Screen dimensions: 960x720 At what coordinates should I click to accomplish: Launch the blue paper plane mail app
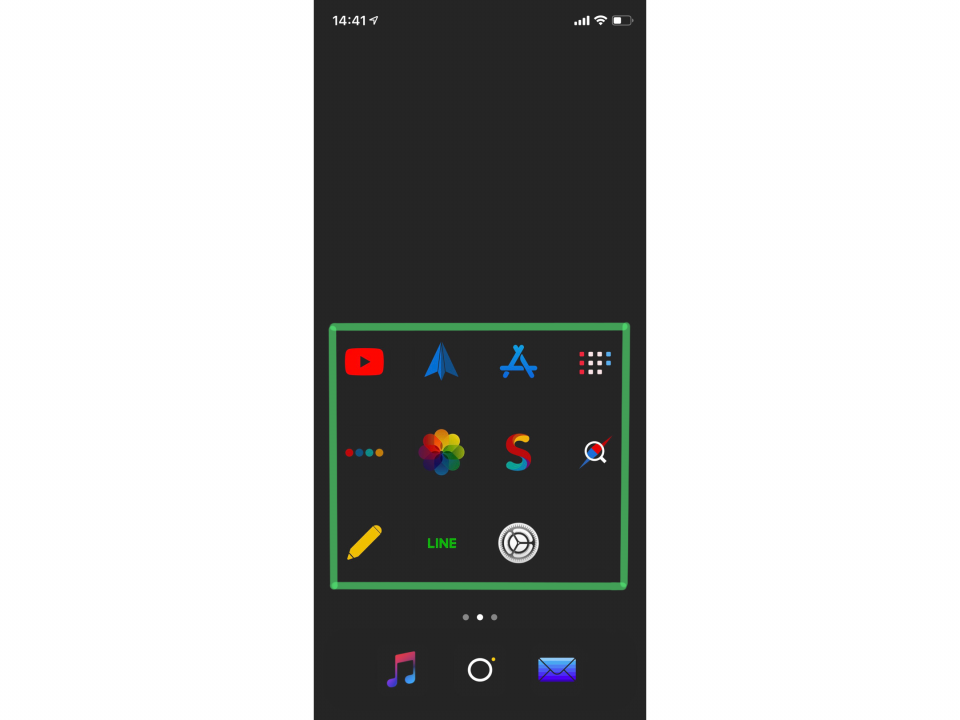click(x=441, y=362)
